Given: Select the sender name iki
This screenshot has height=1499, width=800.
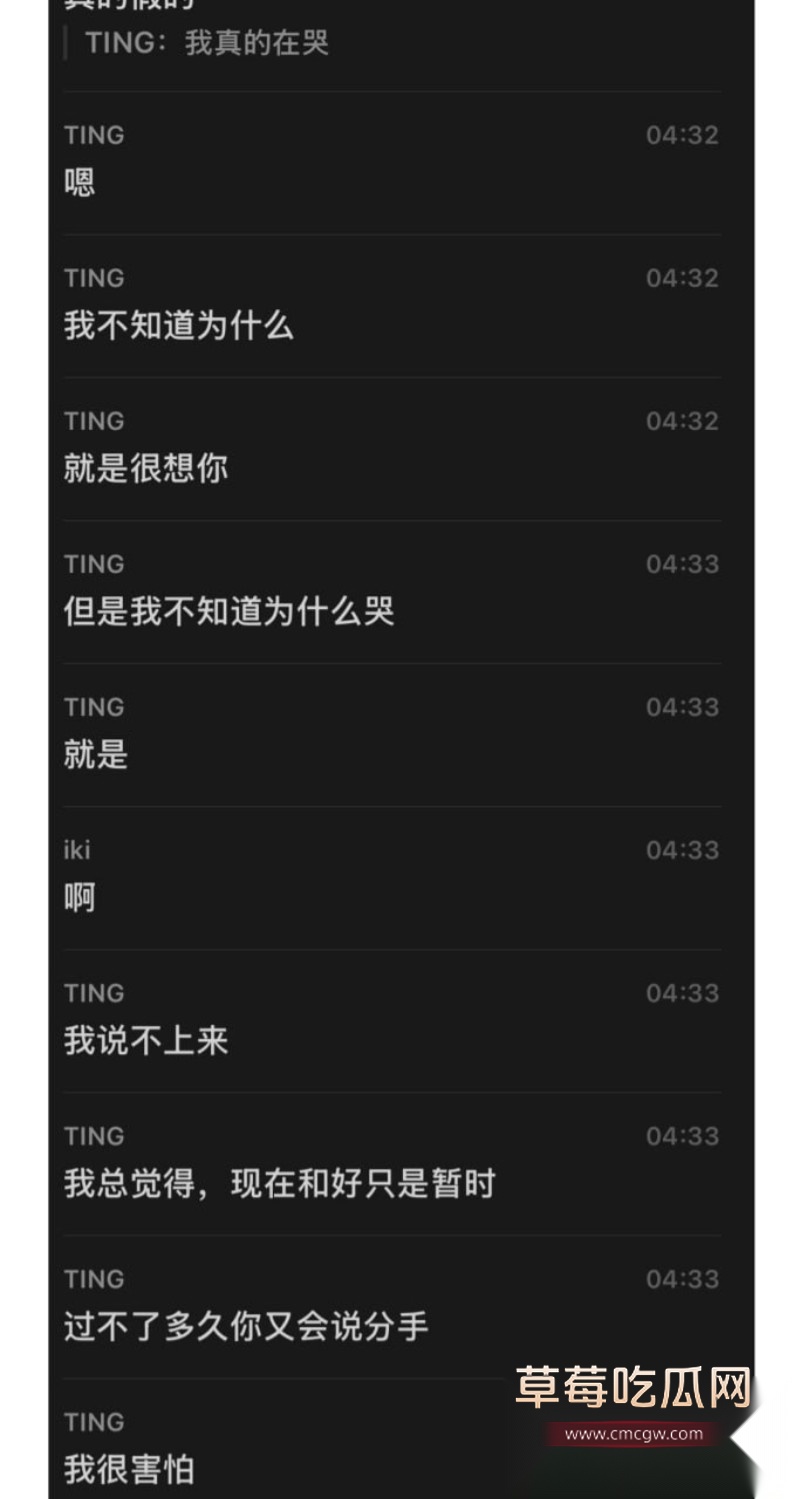Looking at the screenshot, I should click(x=78, y=849).
